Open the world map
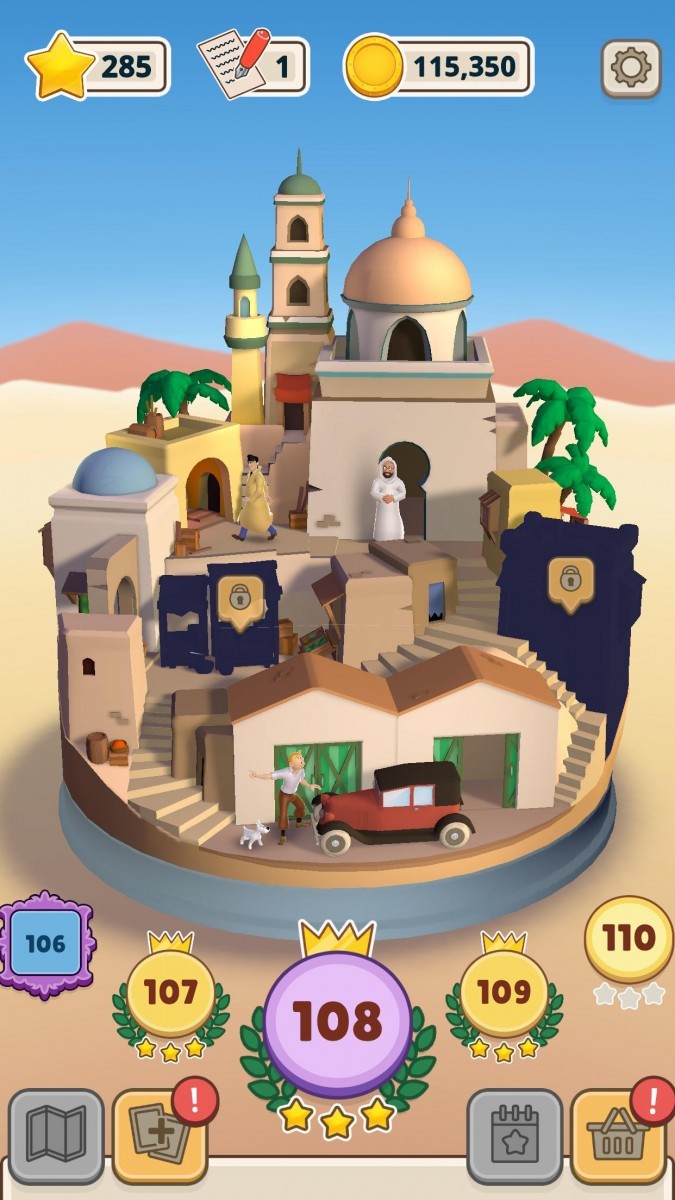675x1200 pixels. coord(56,1136)
